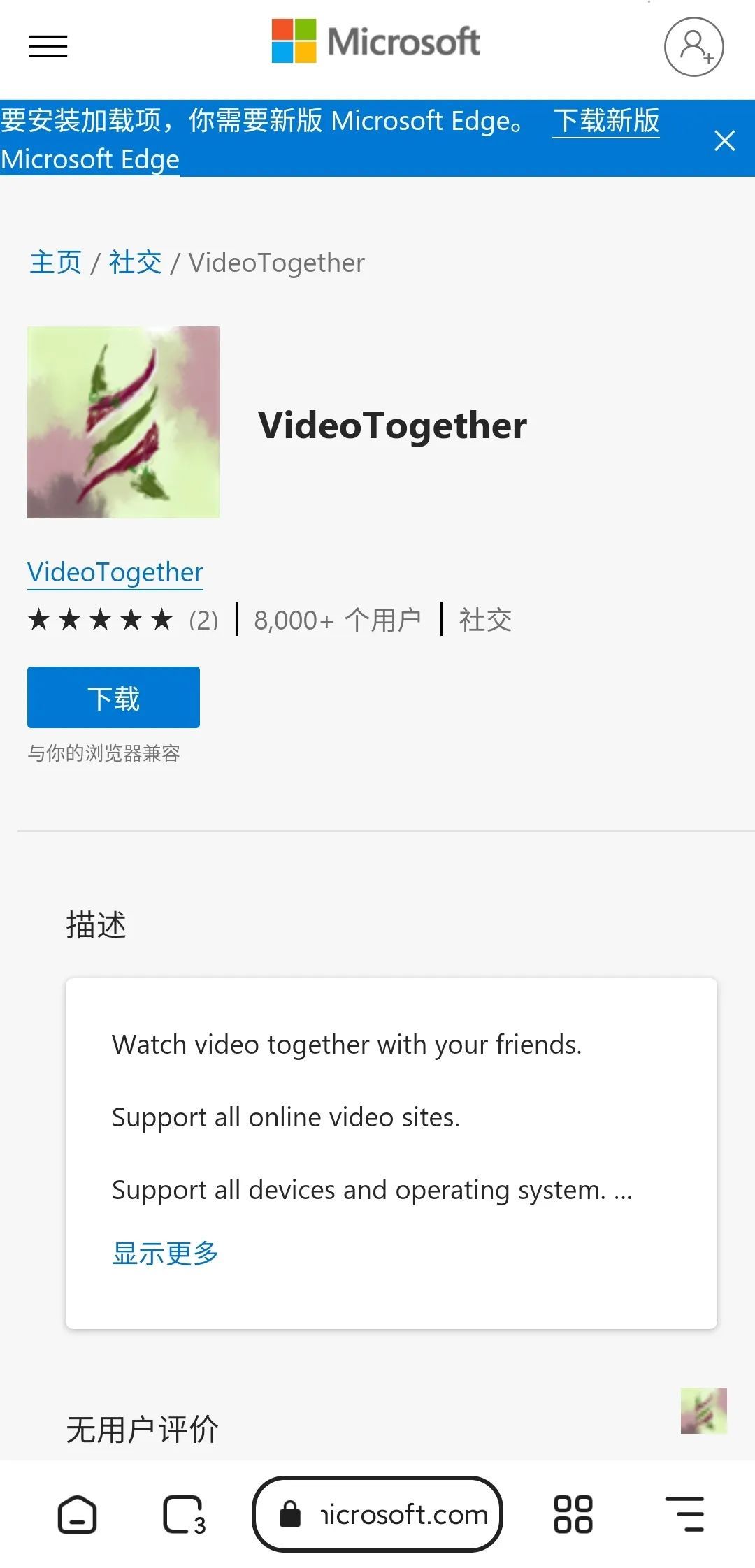Open the VideoTogether developer link

(x=115, y=572)
